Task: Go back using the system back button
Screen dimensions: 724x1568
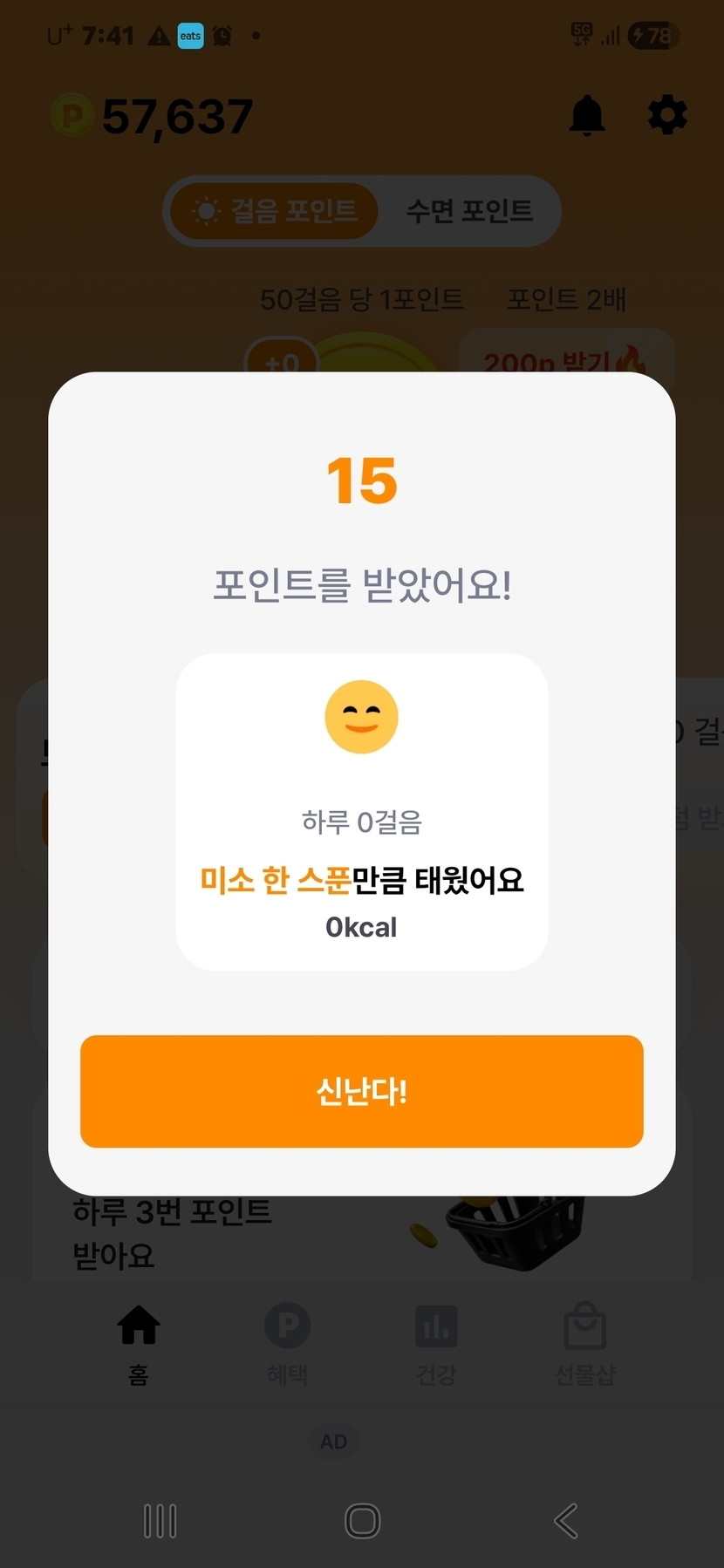Action: pyautogui.click(x=565, y=1521)
